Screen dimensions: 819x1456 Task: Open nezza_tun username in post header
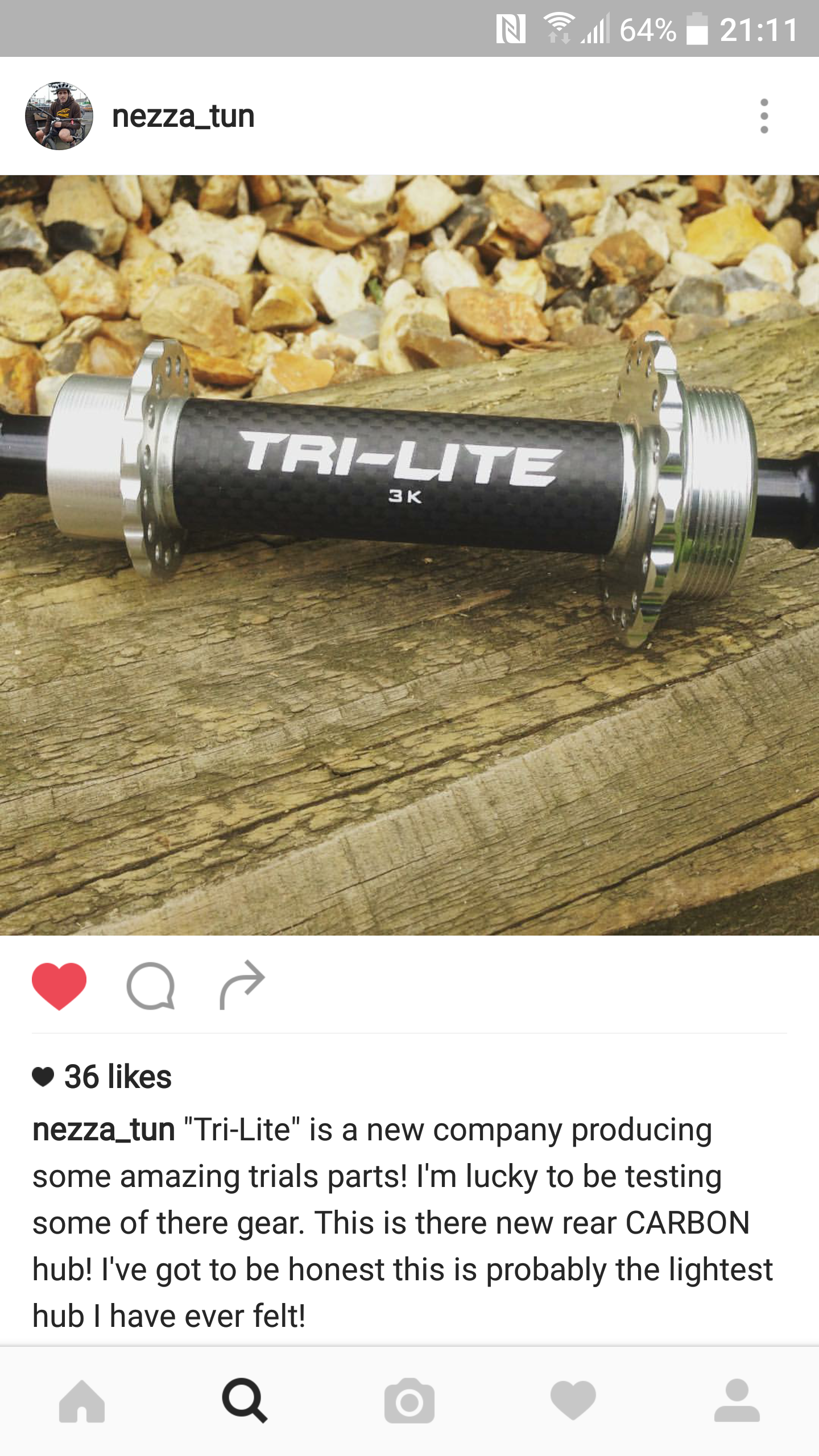tap(183, 117)
